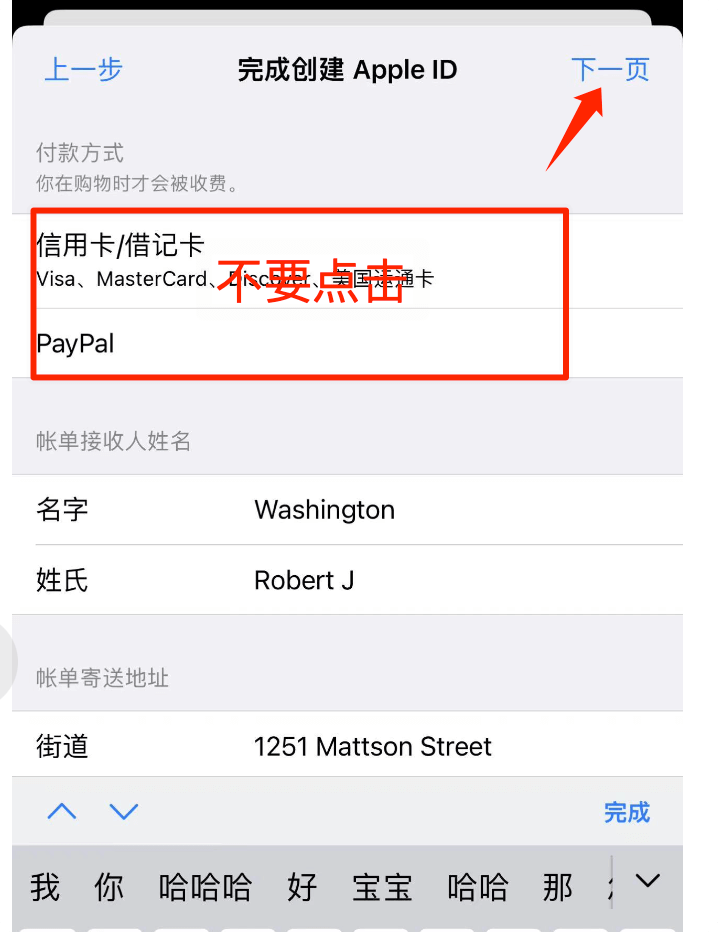The image size is (718, 932).
Task: Pick keyboard suggestion 宝宝
Action: click(x=382, y=887)
